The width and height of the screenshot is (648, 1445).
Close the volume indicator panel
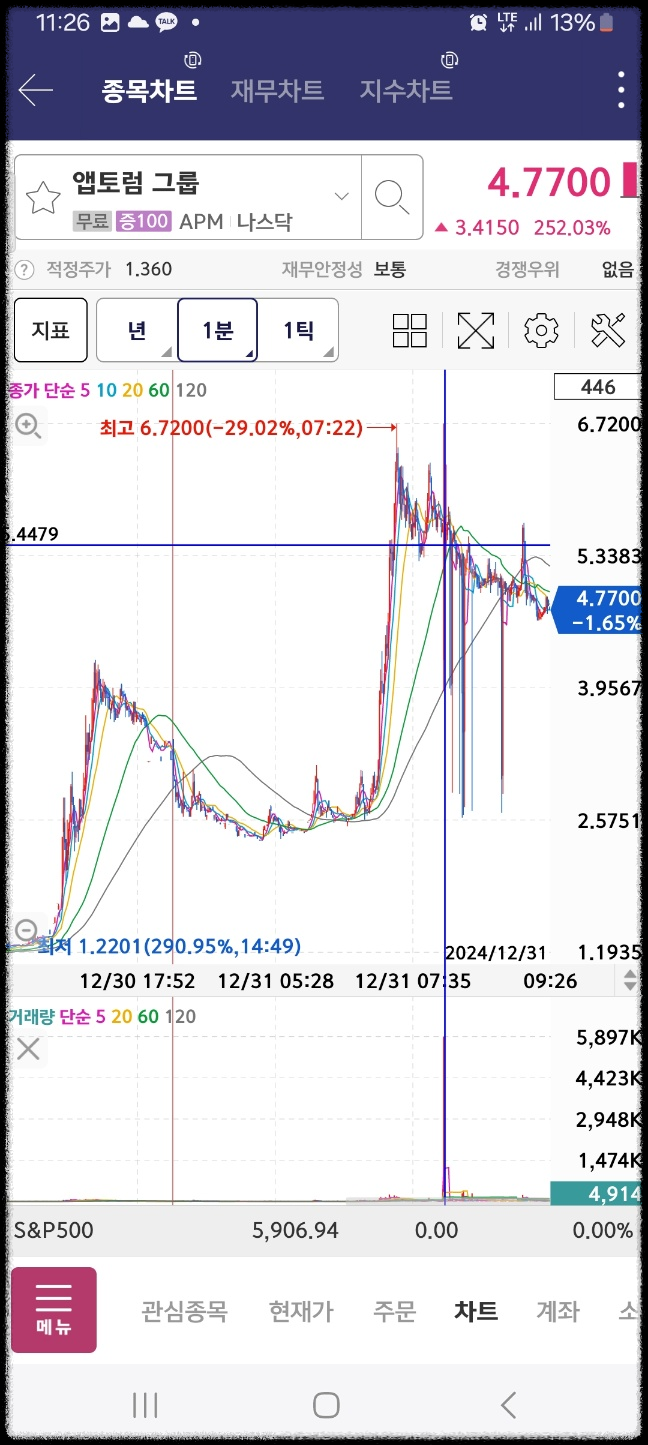(28, 1049)
